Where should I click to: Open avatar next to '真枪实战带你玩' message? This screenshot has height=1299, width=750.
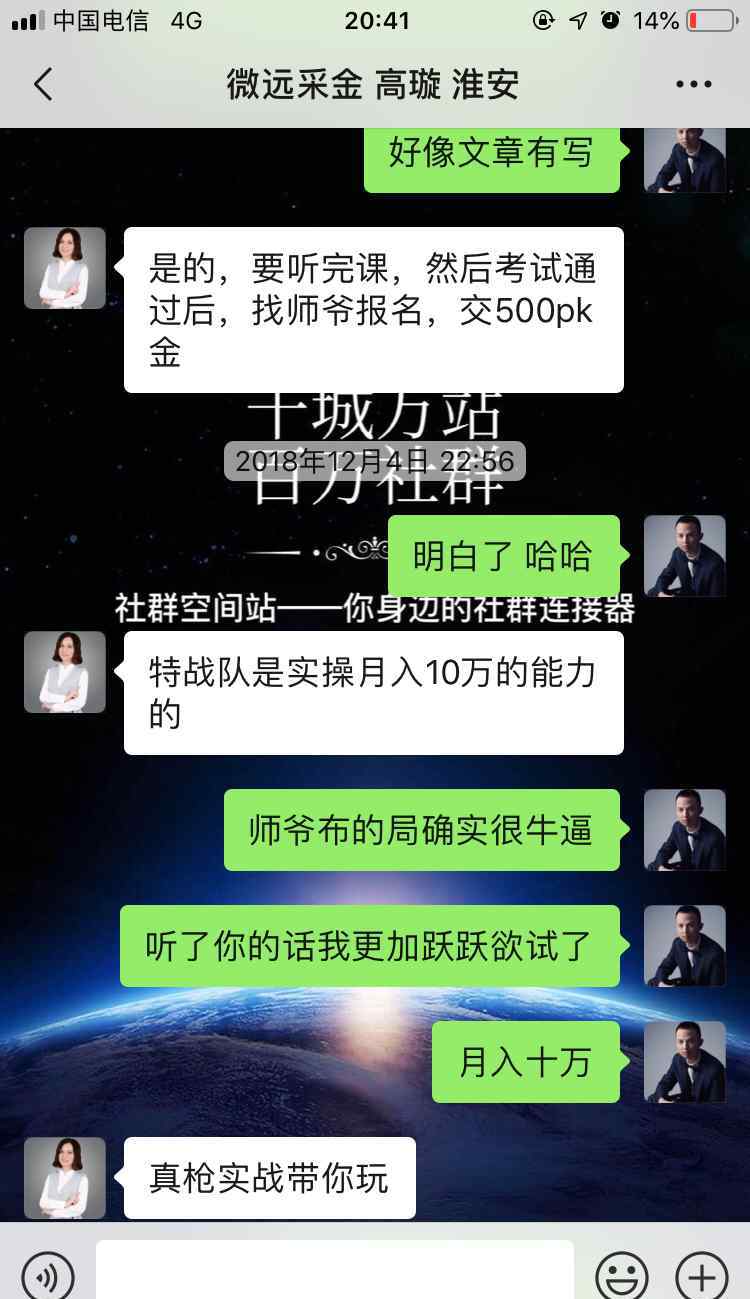pyautogui.click(x=65, y=1178)
